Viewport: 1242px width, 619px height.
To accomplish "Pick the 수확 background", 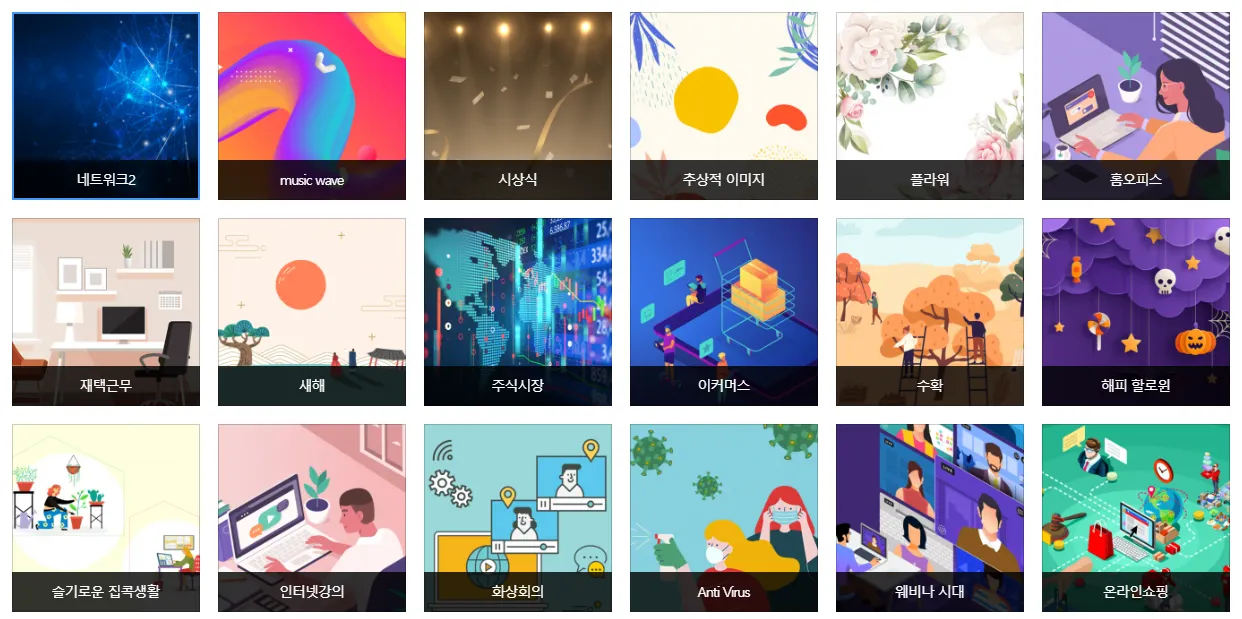I will point(930,312).
